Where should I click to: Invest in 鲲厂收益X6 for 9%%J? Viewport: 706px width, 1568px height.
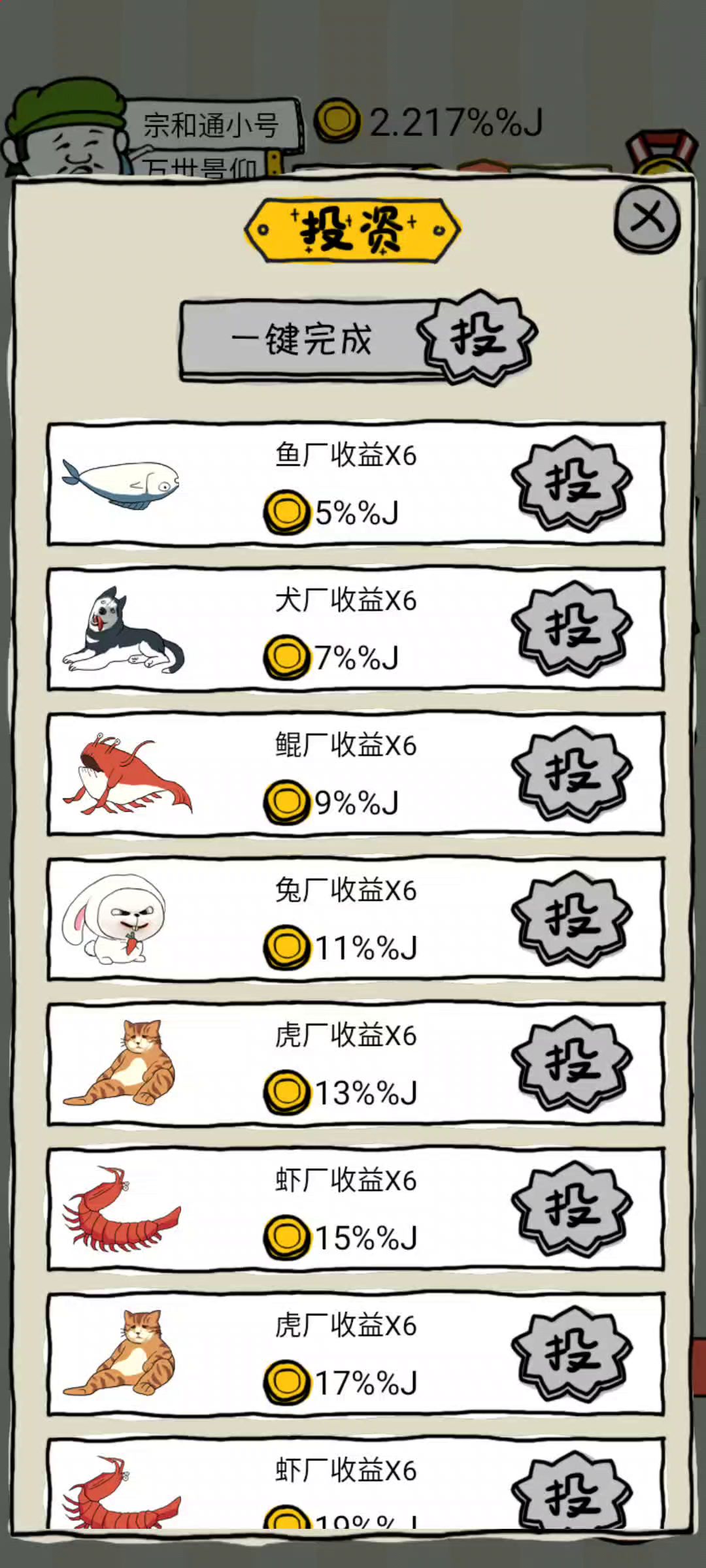pos(571,774)
